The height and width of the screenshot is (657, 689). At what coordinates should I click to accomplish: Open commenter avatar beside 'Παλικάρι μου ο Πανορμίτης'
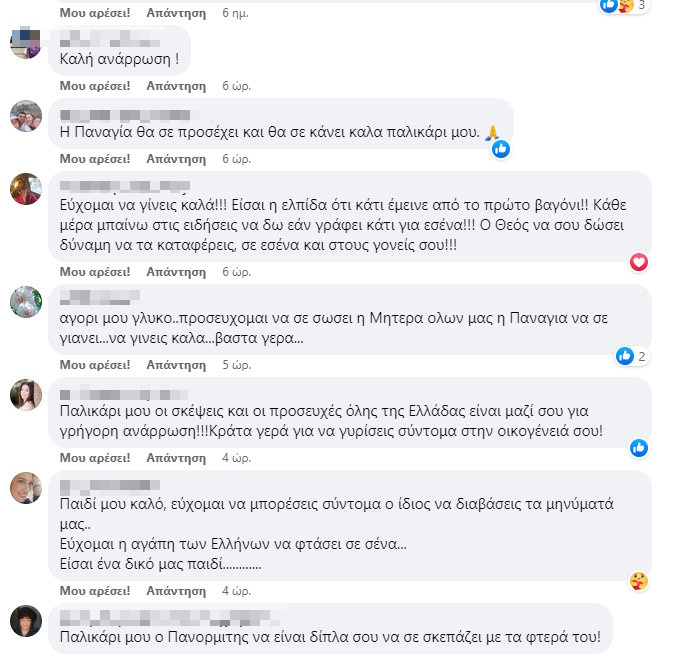click(x=26, y=622)
